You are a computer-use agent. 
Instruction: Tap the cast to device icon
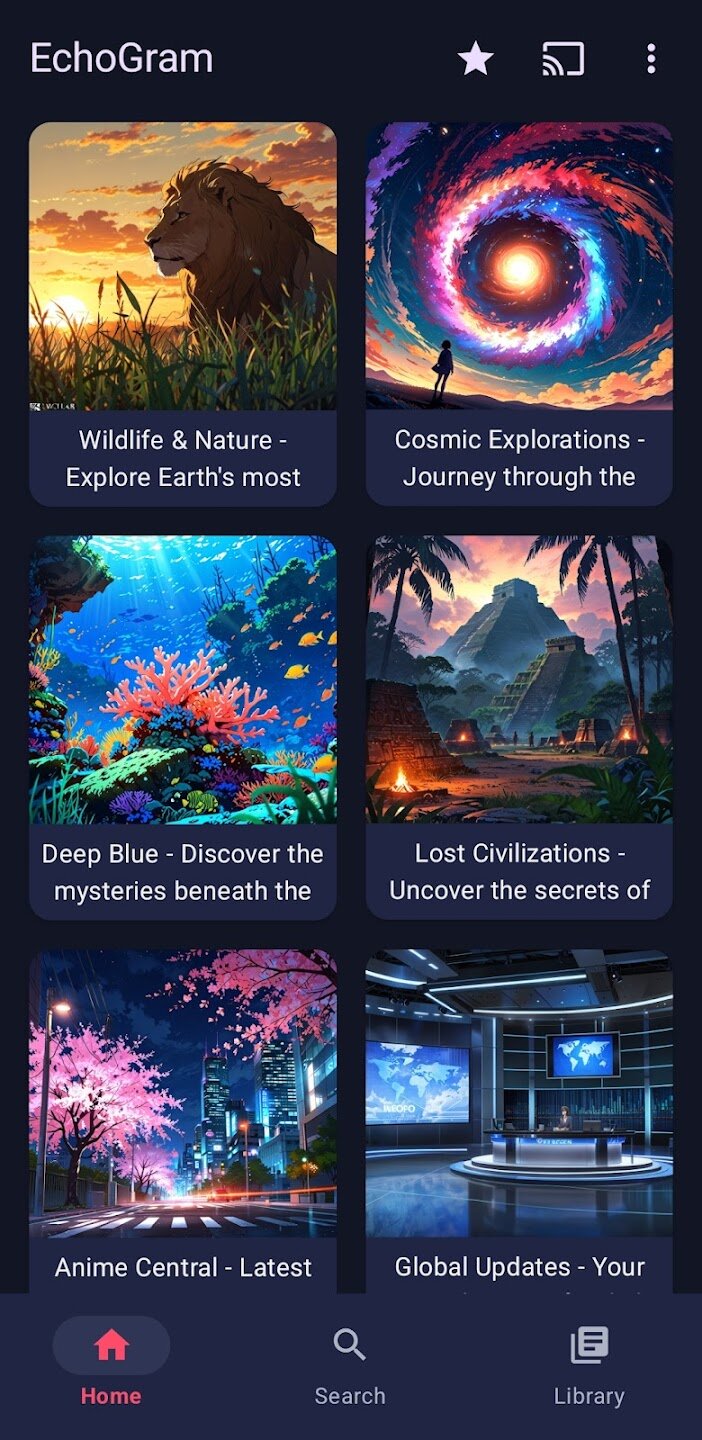point(563,59)
